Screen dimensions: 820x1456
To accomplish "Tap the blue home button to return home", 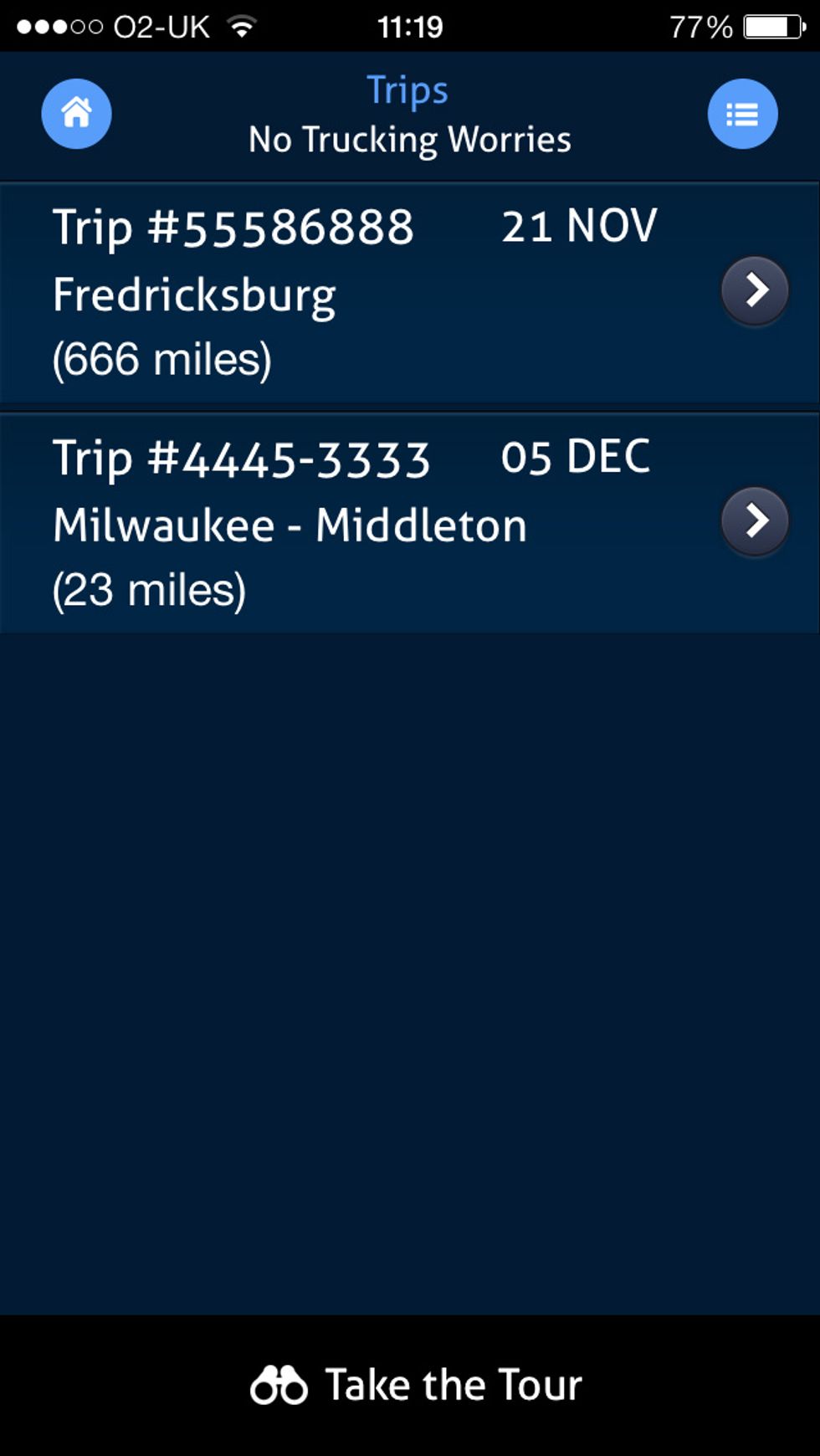I will [76, 114].
